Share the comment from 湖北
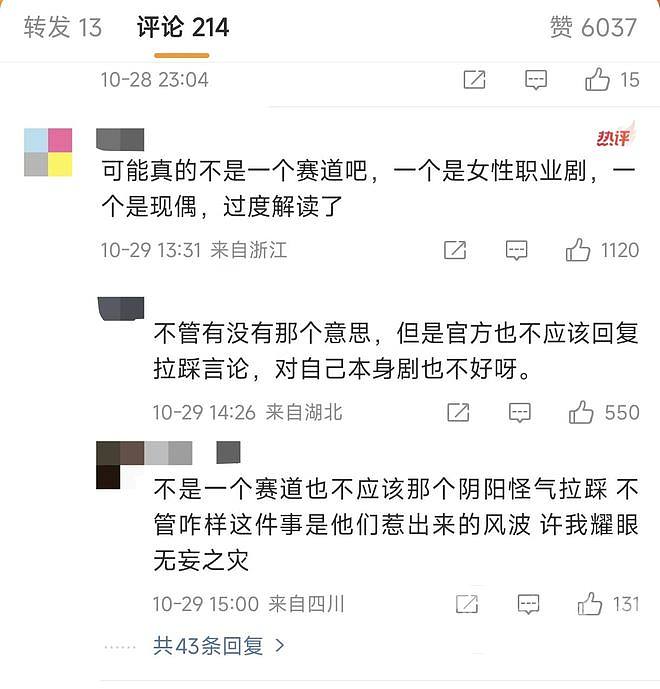The width and height of the screenshot is (660, 689). 458,412
